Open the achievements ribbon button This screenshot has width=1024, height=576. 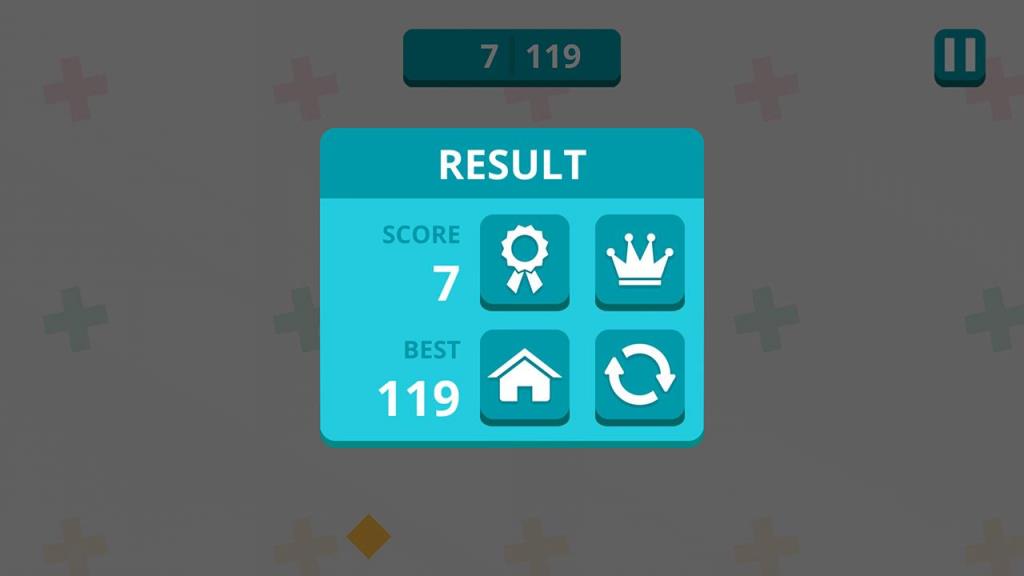524,262
